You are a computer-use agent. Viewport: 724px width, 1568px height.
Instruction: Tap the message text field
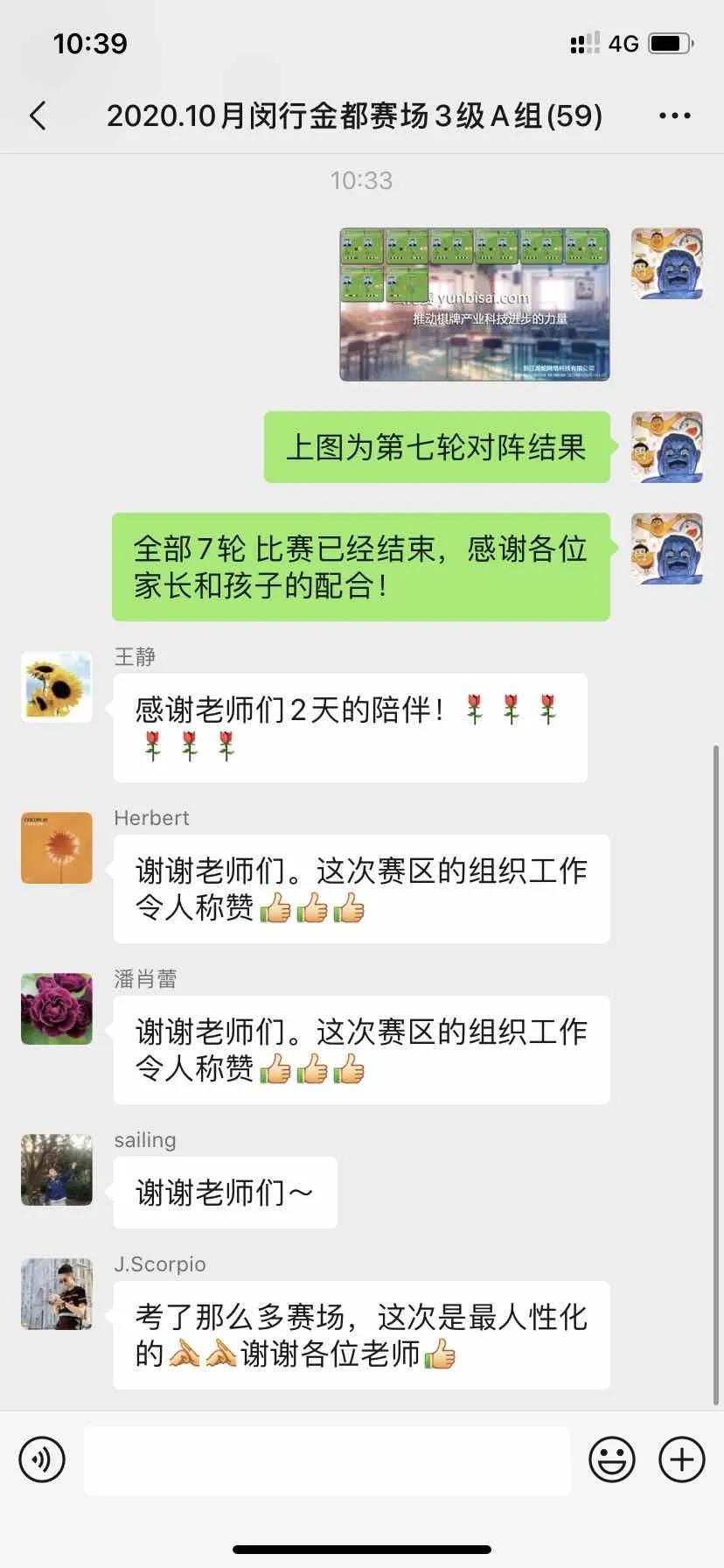[327, 1459]
